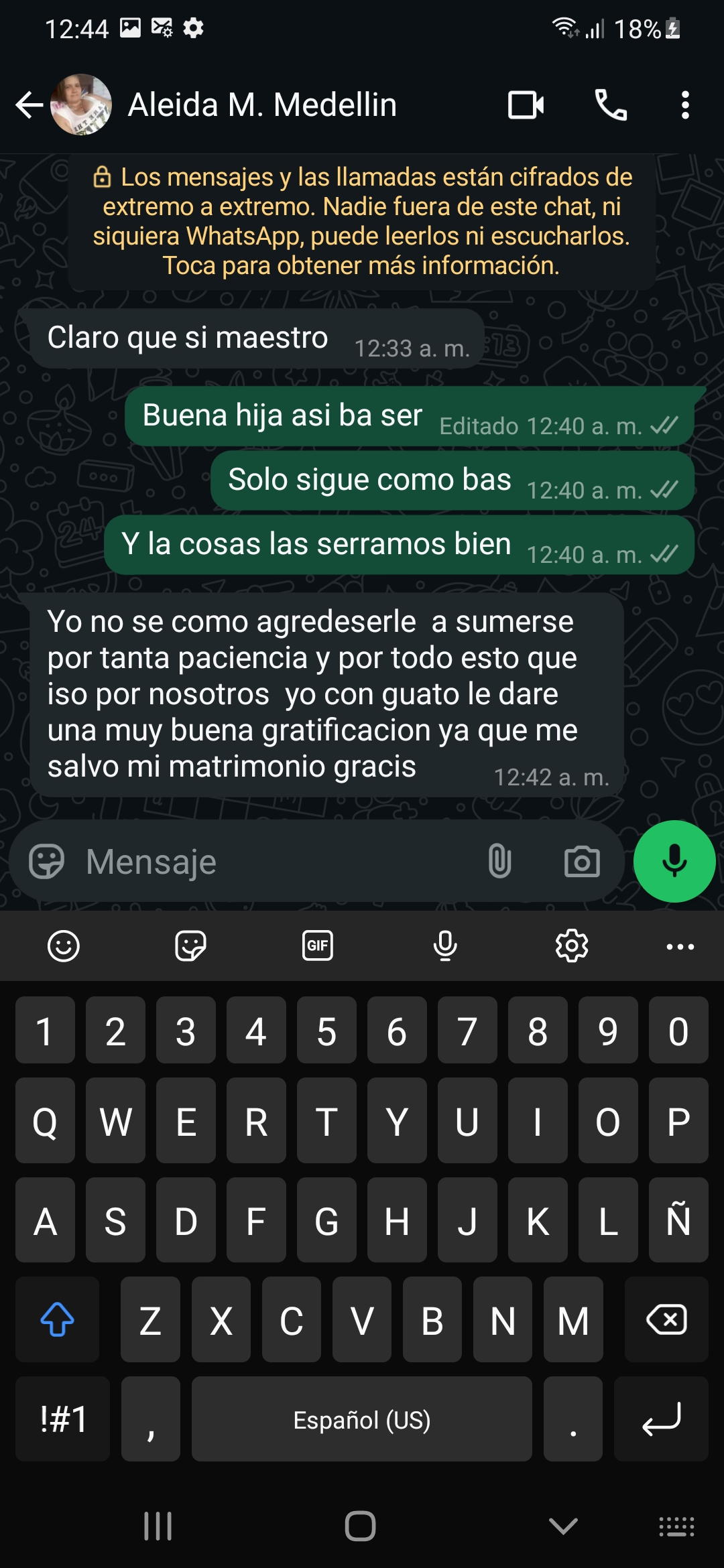Start a voice call

click(x=611, y=105)
